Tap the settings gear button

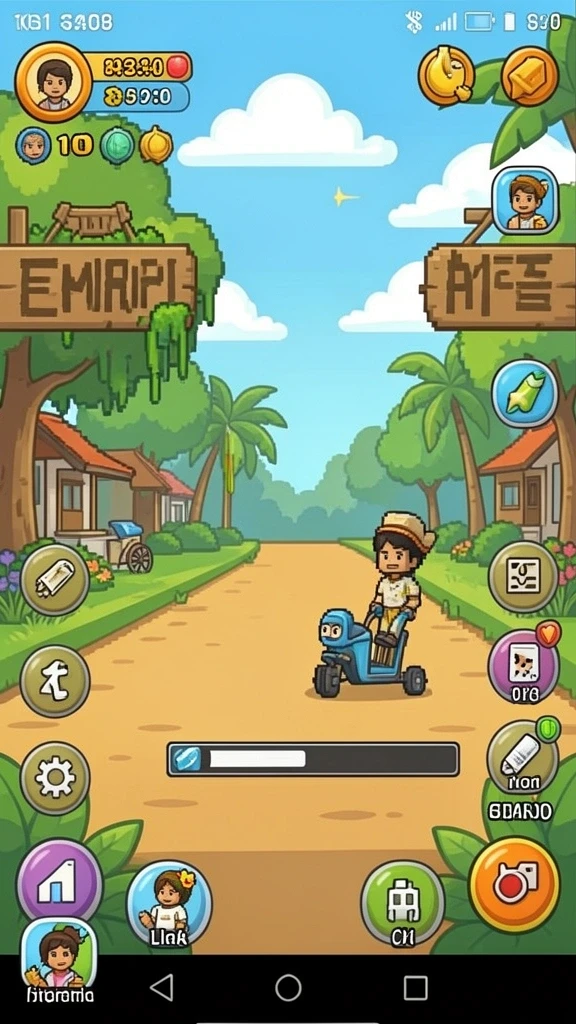(55, 778)
